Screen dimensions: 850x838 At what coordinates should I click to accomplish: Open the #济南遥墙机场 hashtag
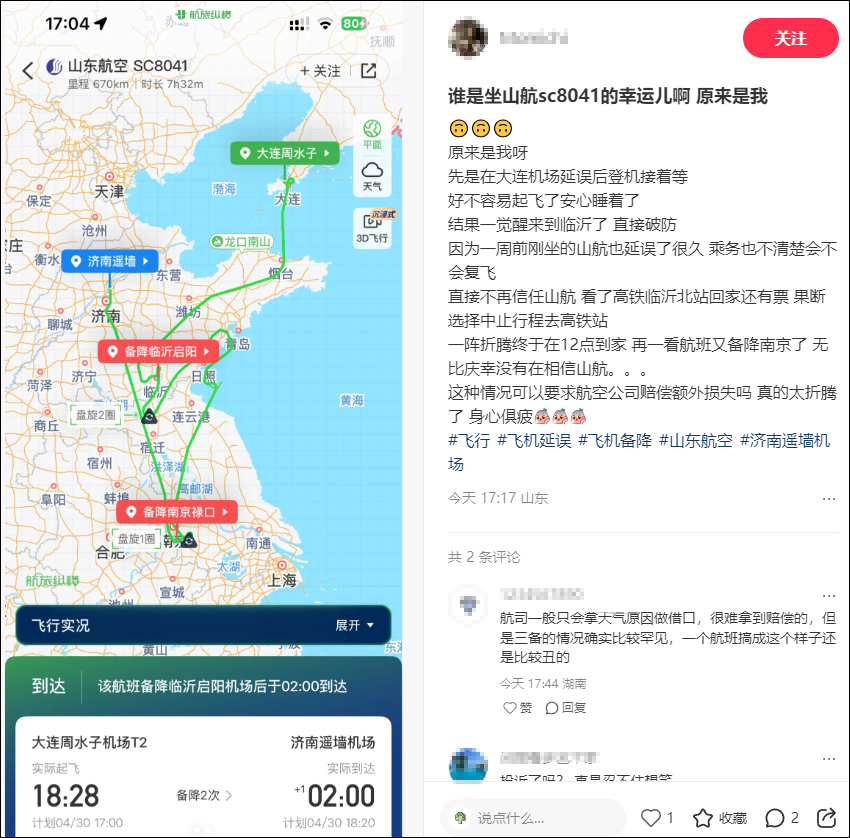pyautogui.click(x=784, y=441)
